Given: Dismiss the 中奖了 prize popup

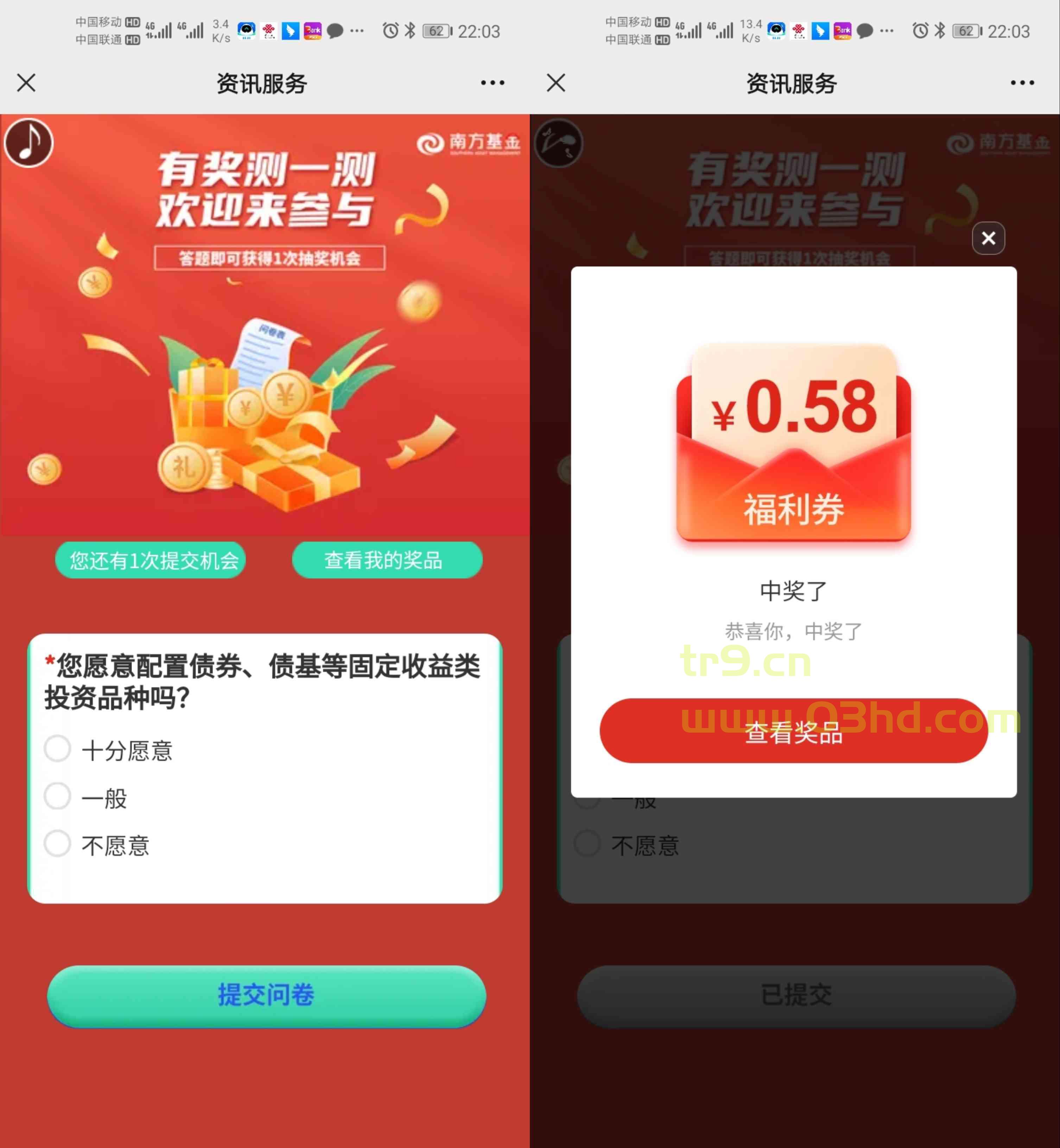Looking at the screenshot, I should [x=988, y=238].
